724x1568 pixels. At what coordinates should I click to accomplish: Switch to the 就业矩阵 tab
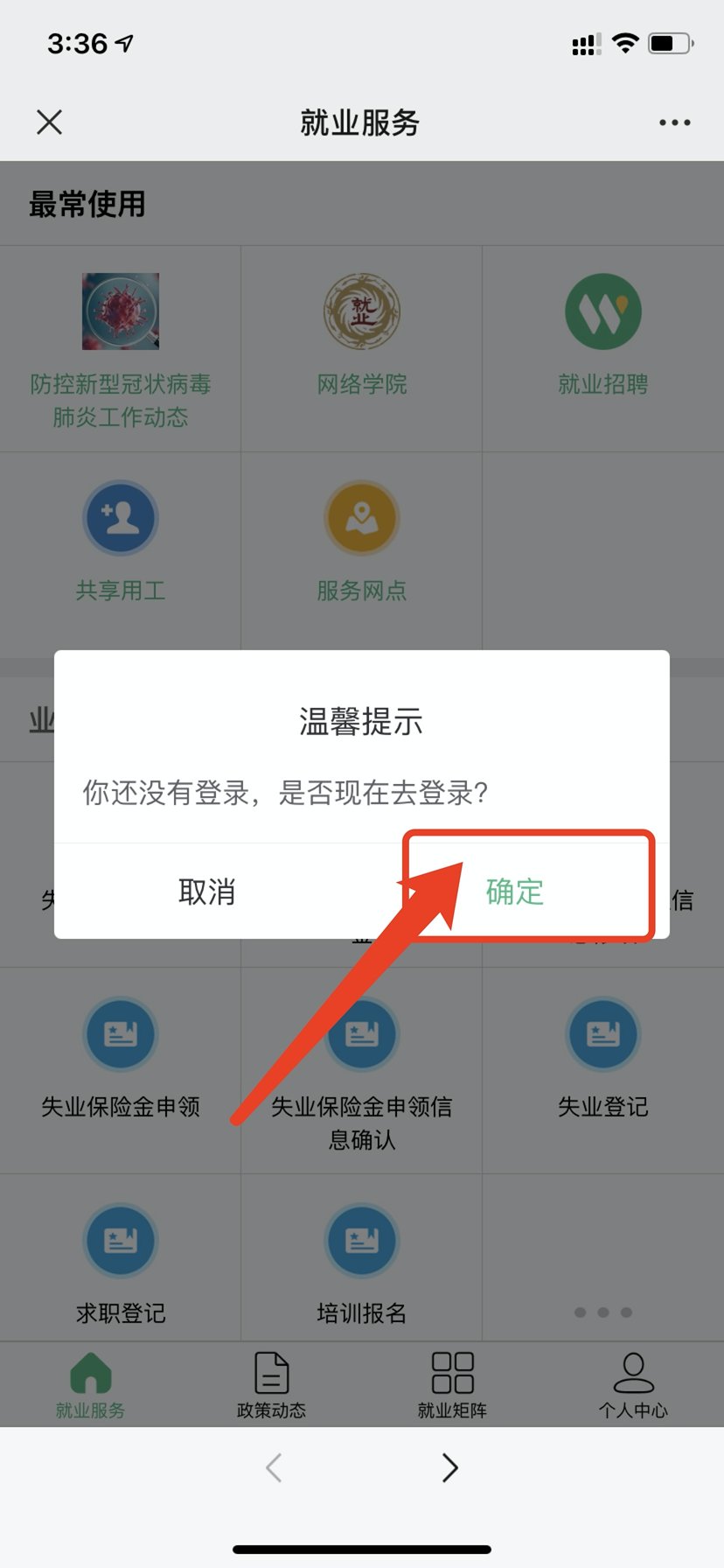[452, 1385]
